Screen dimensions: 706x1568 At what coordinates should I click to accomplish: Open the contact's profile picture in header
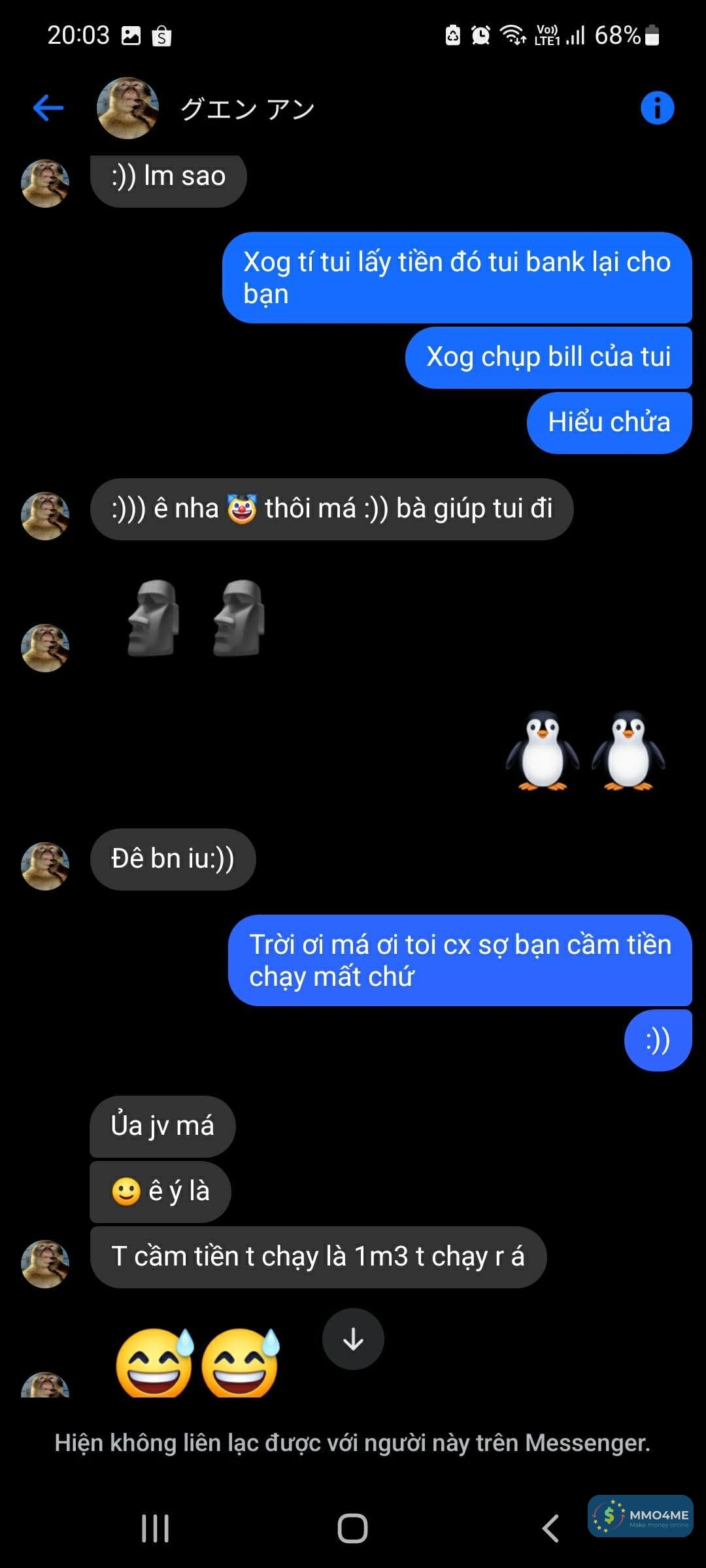(x=127, y=108)
